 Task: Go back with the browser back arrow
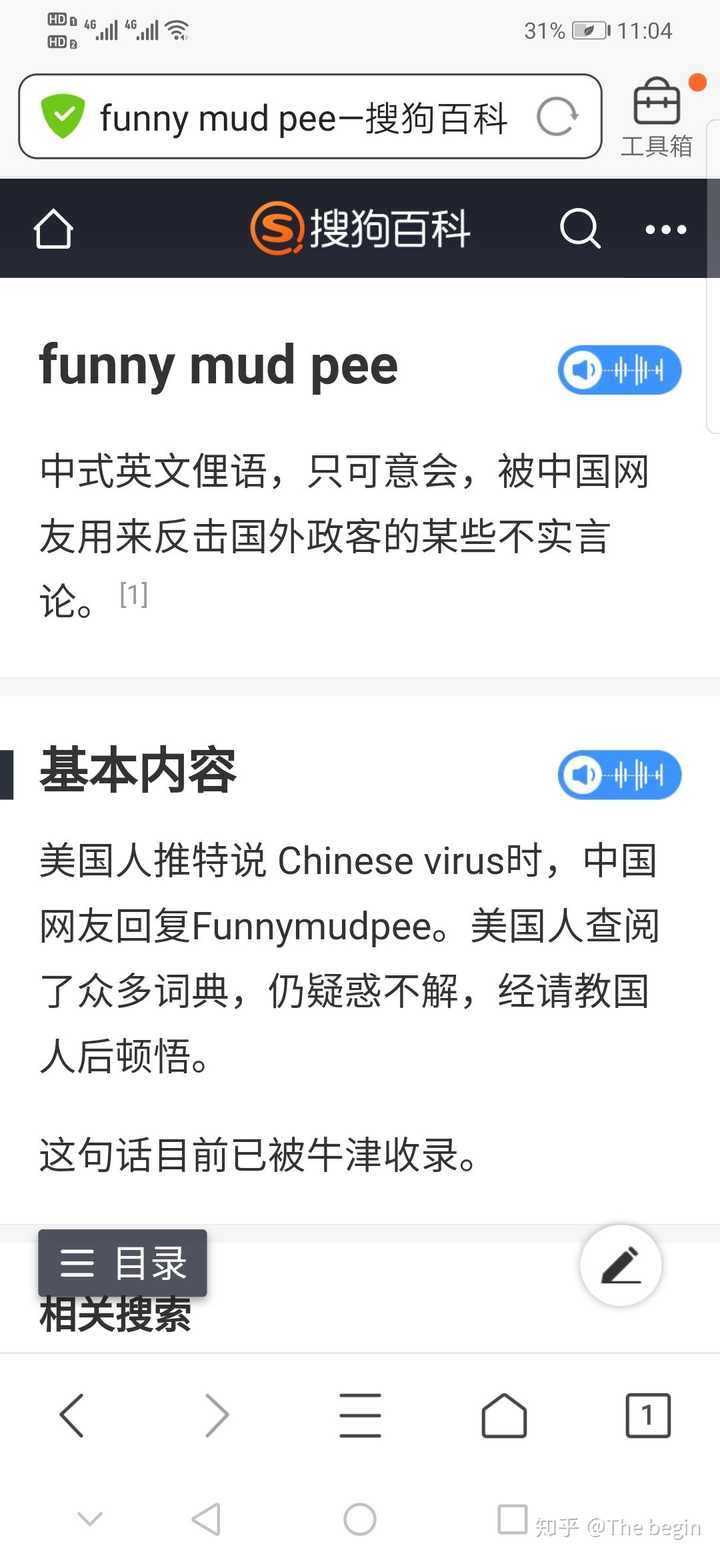(72, 1416)
